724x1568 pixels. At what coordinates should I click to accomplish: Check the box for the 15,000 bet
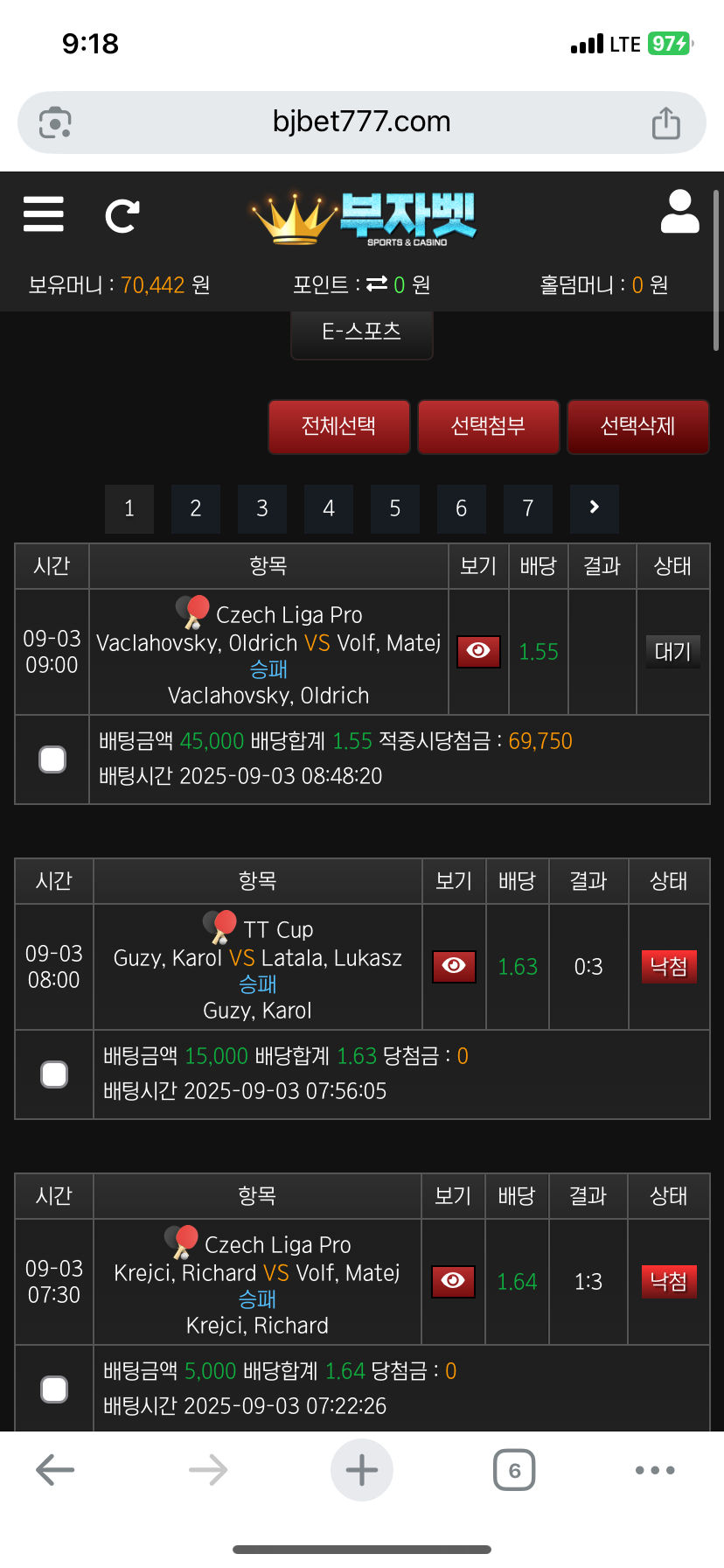point(54,1074)
